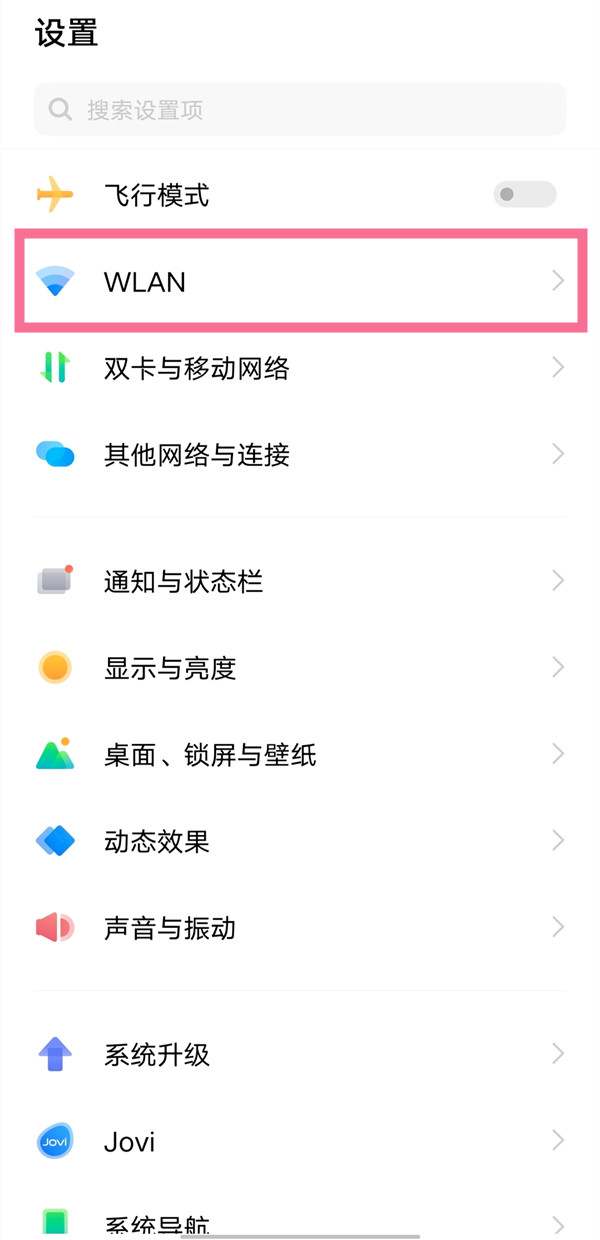Open 桌面、锁屏与壁纸 settings
Screen dimensions: 600x1240
pos(300,754)
